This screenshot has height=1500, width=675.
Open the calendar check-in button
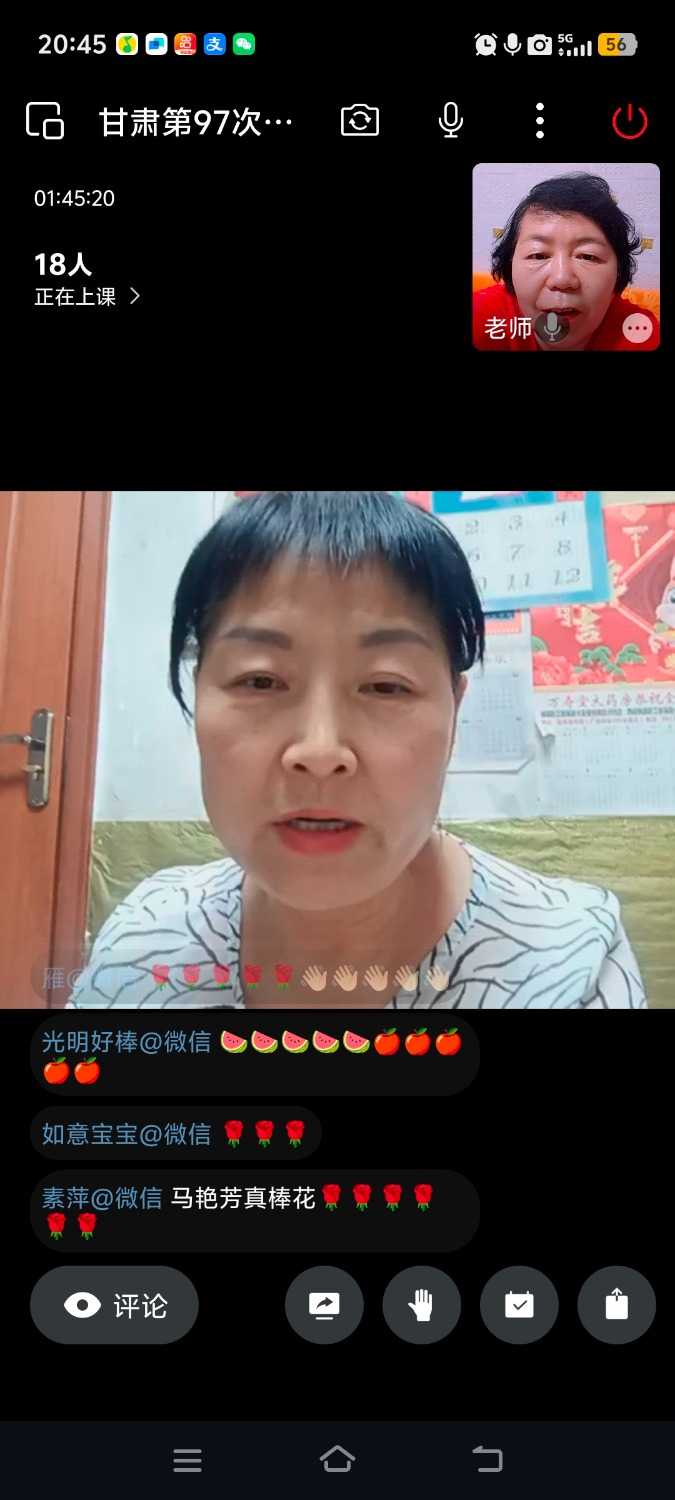pos(519,1305)
